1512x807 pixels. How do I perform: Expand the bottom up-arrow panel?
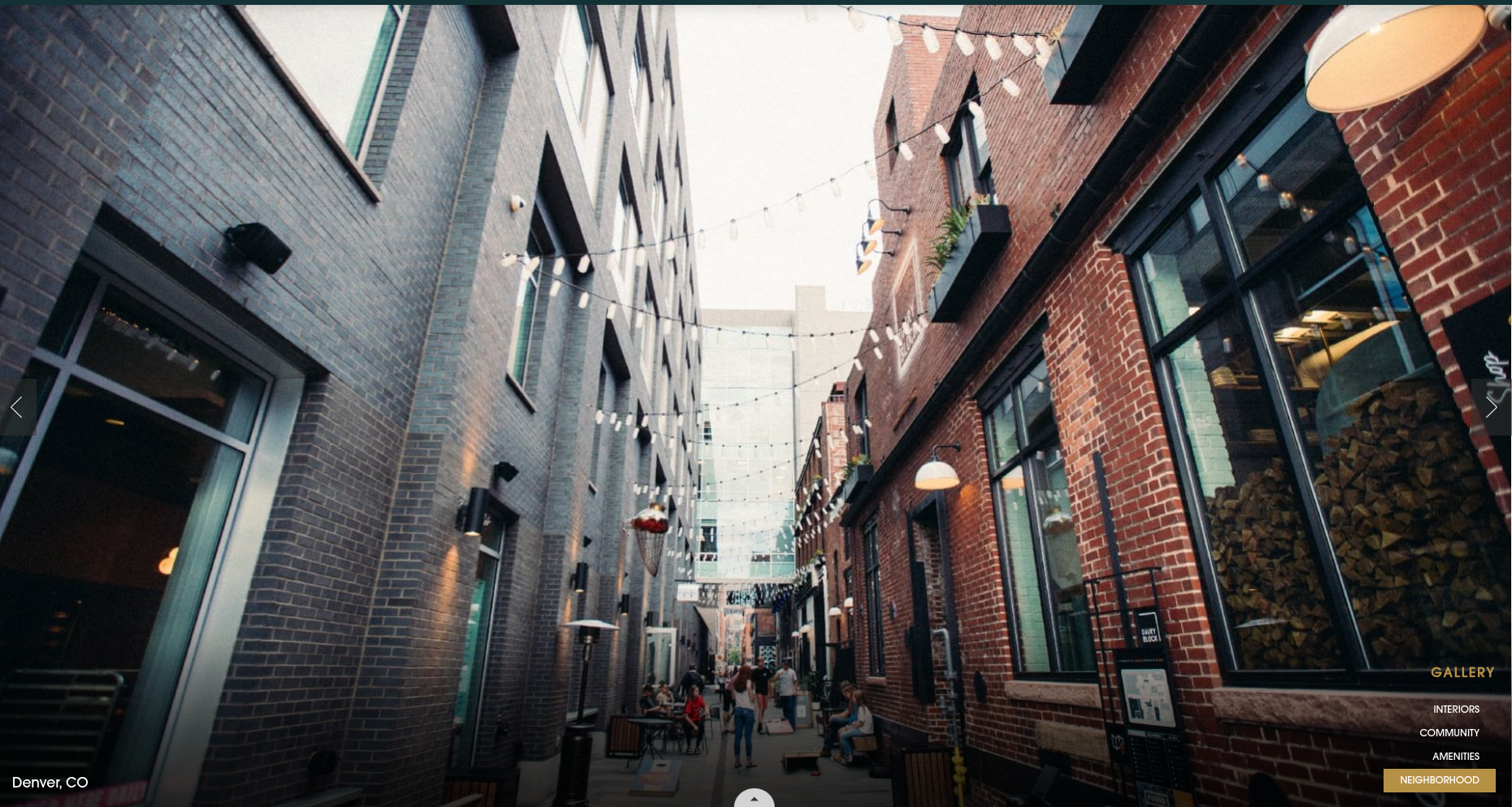(x=754, y=799)
